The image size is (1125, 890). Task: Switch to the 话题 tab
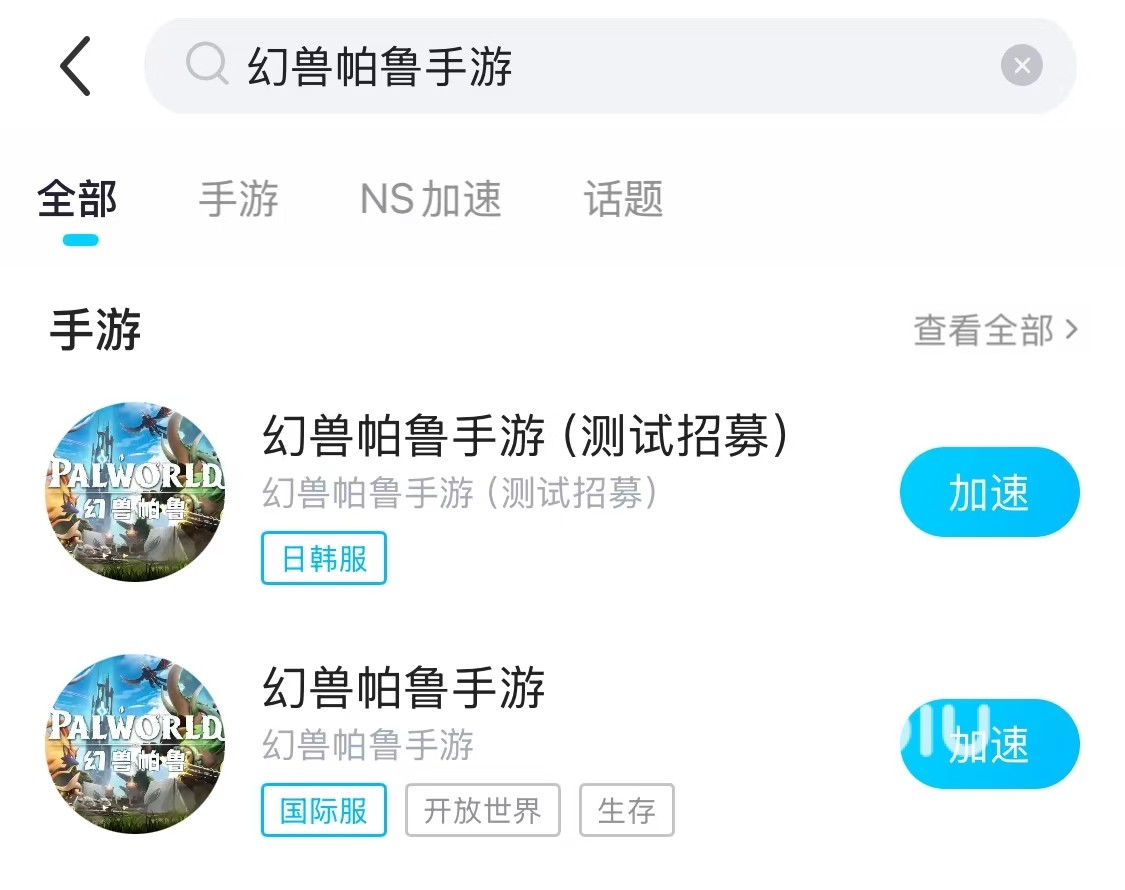click(624, 199)
